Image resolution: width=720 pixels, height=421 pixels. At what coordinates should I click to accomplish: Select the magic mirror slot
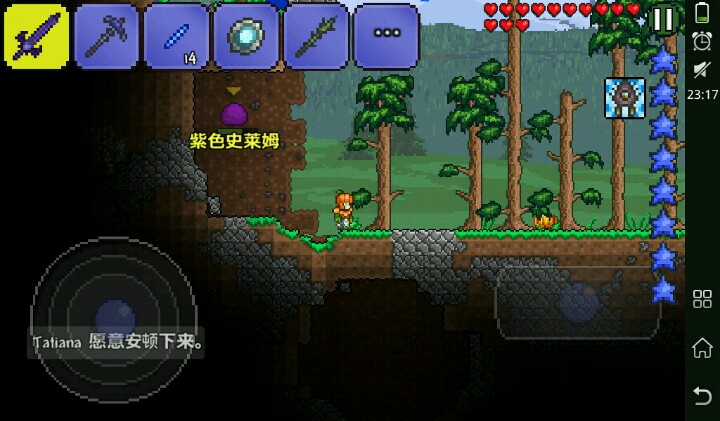coord(247,36)
